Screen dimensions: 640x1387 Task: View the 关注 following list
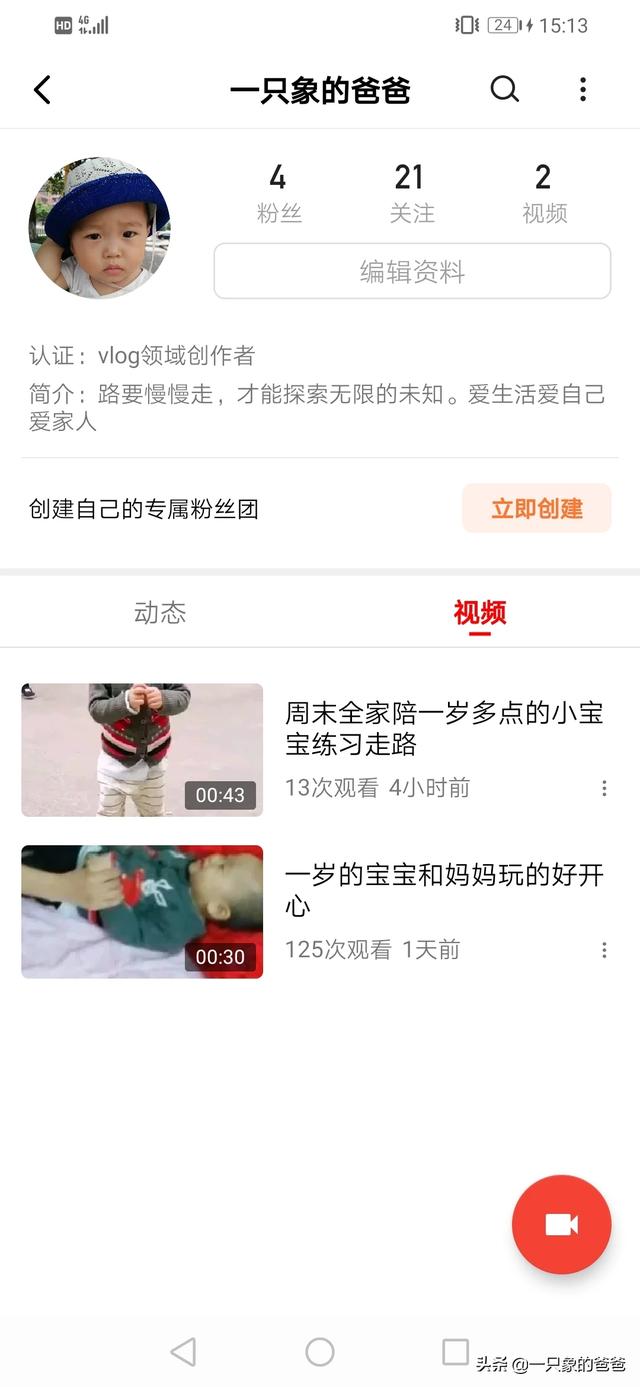click(x=411, y=192)
